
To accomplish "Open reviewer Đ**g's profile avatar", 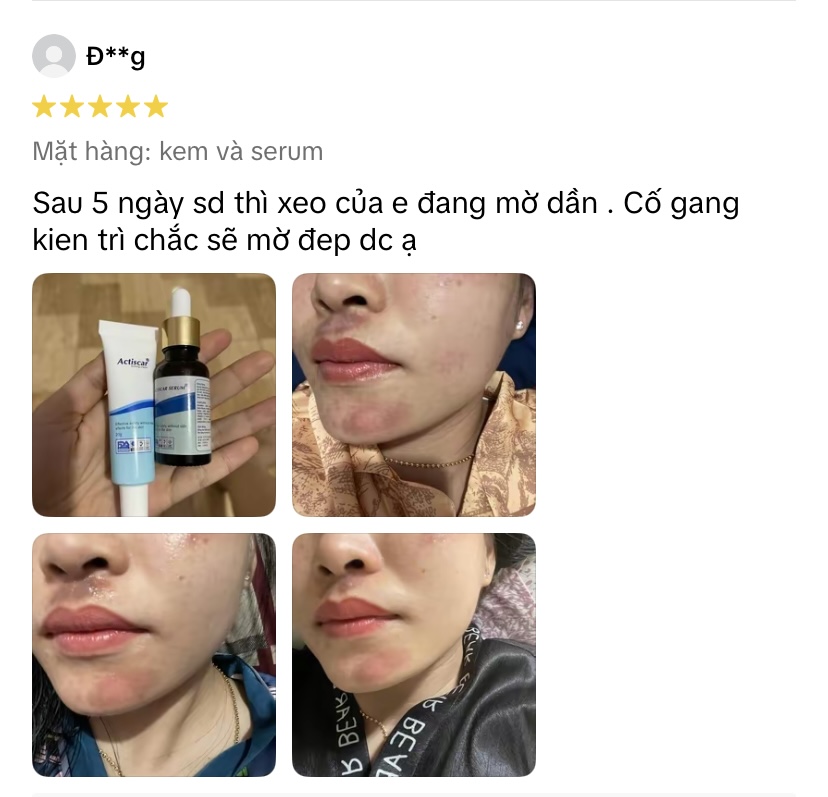I will pyautogui.click(x=54, y=56).
